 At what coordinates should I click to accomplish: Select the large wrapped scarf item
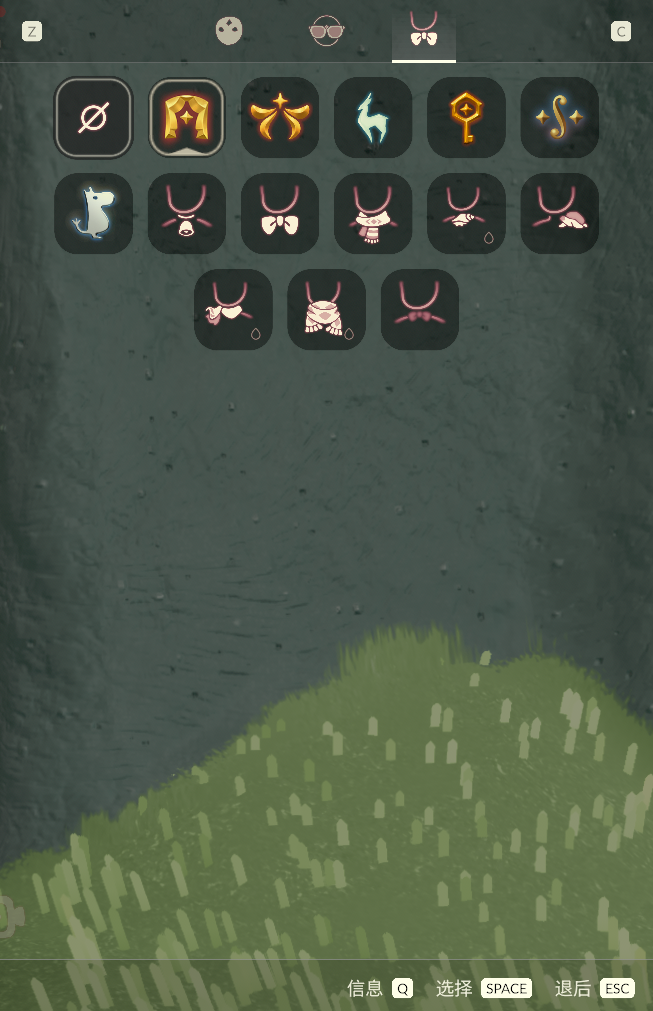(x=326, y=309)
